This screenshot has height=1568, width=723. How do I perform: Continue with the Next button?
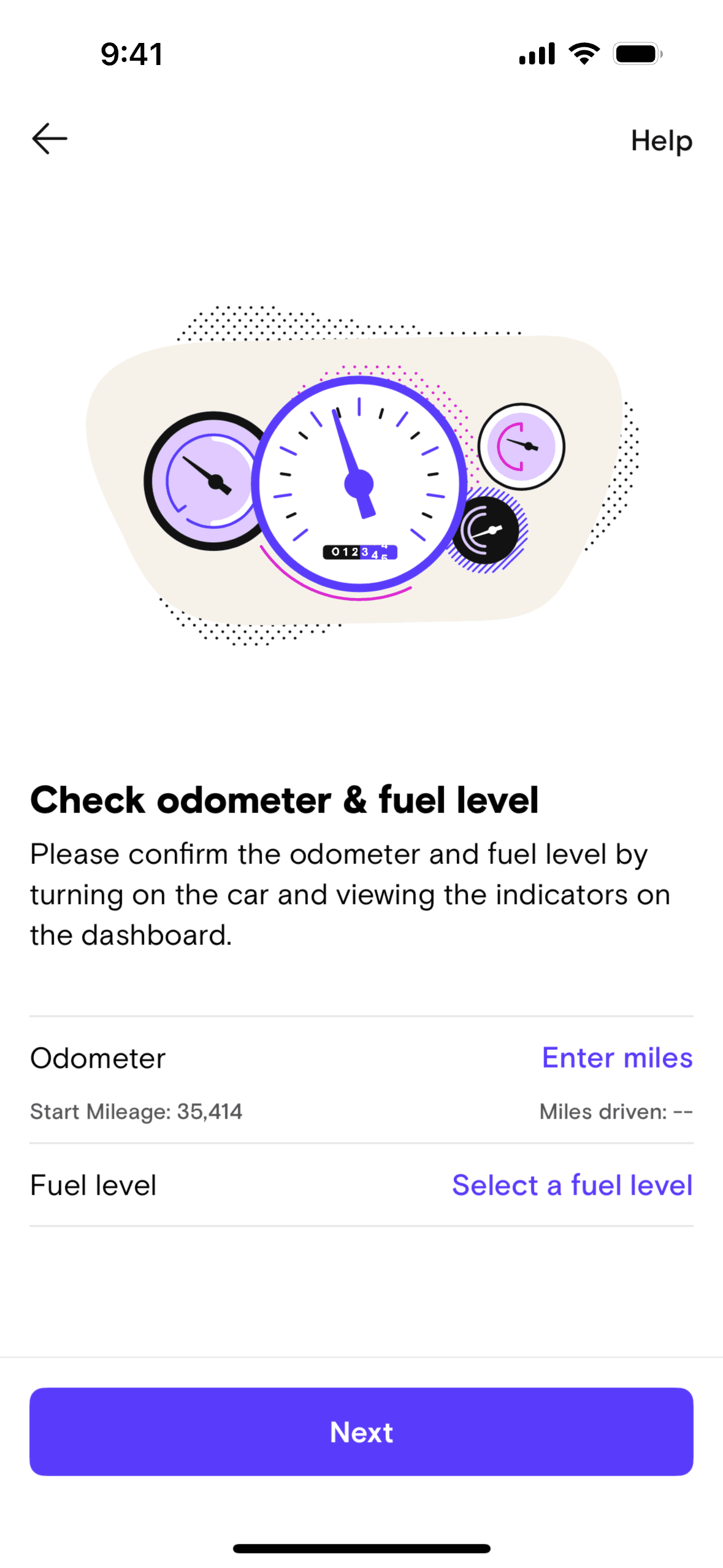click(361, 1432)
